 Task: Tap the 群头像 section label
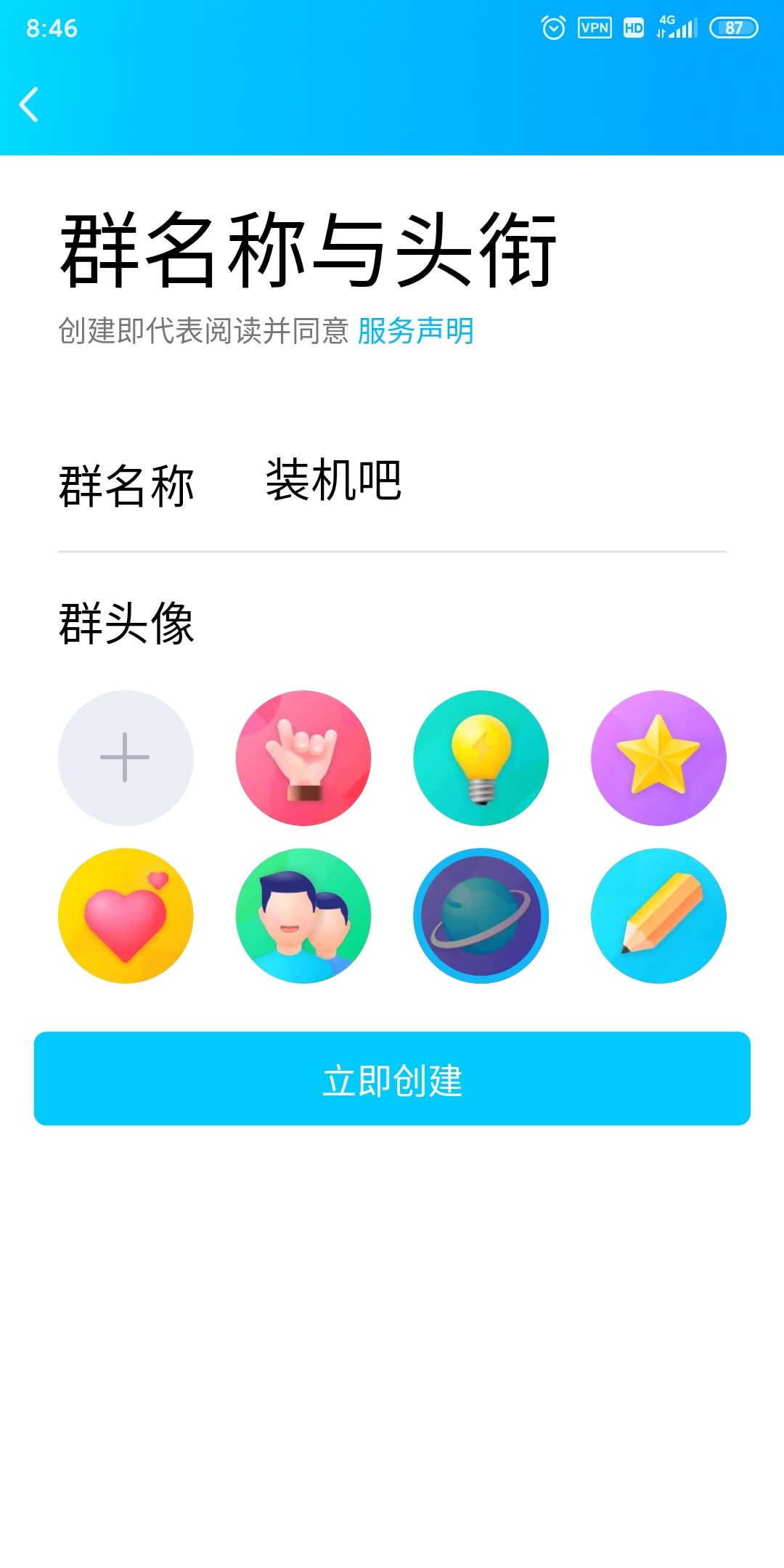126,622
